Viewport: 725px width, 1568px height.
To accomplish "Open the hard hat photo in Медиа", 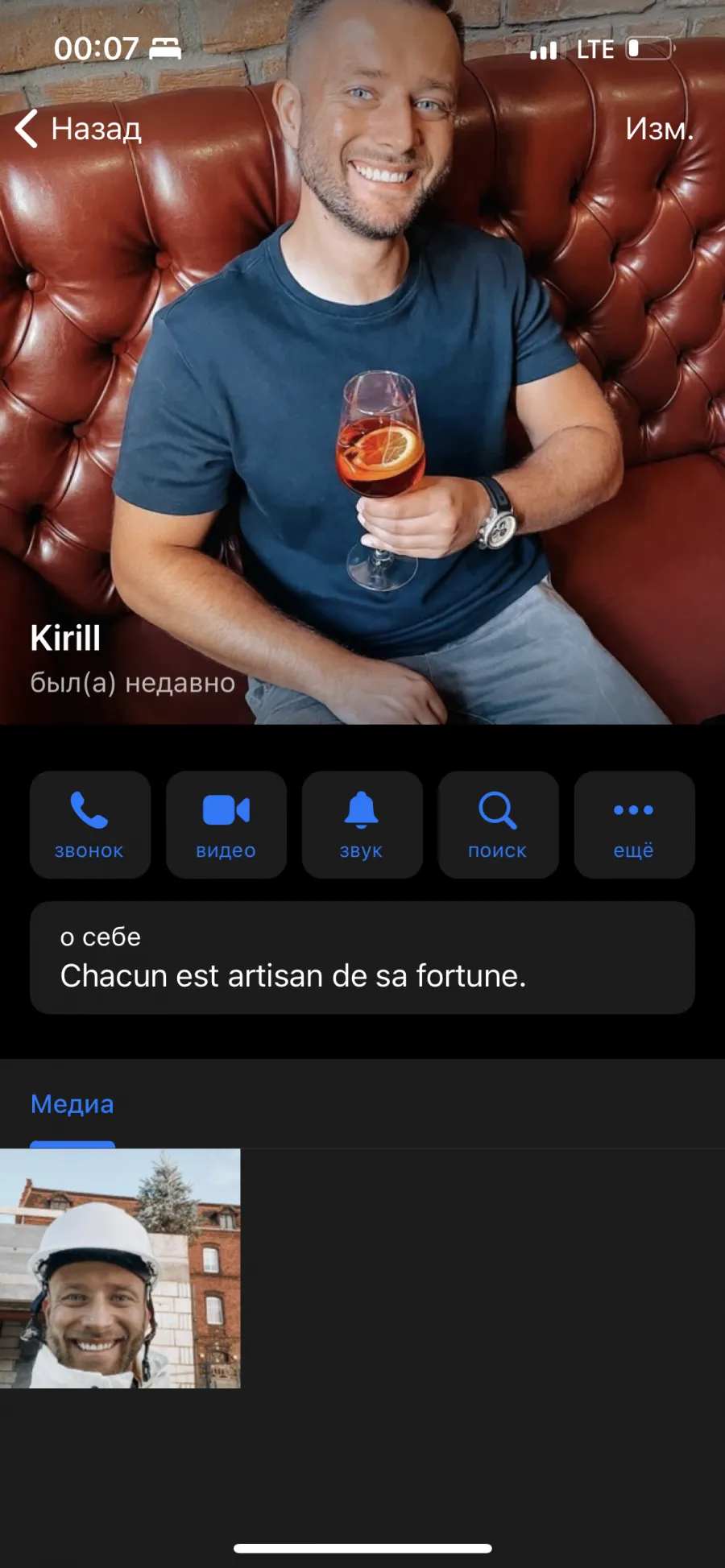I will [120, 1268].
